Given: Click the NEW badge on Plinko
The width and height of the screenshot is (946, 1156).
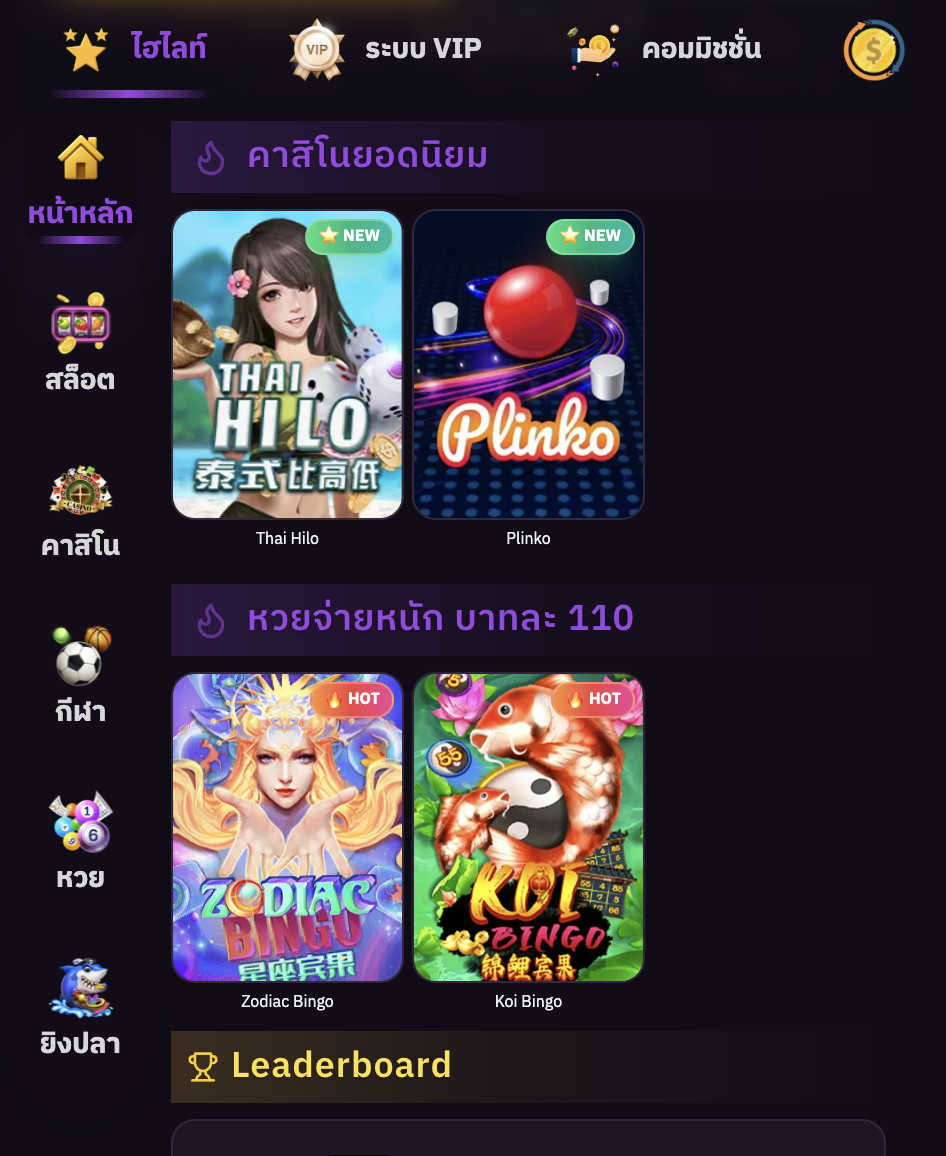Looking at the screenshot, I should point(589,236).
